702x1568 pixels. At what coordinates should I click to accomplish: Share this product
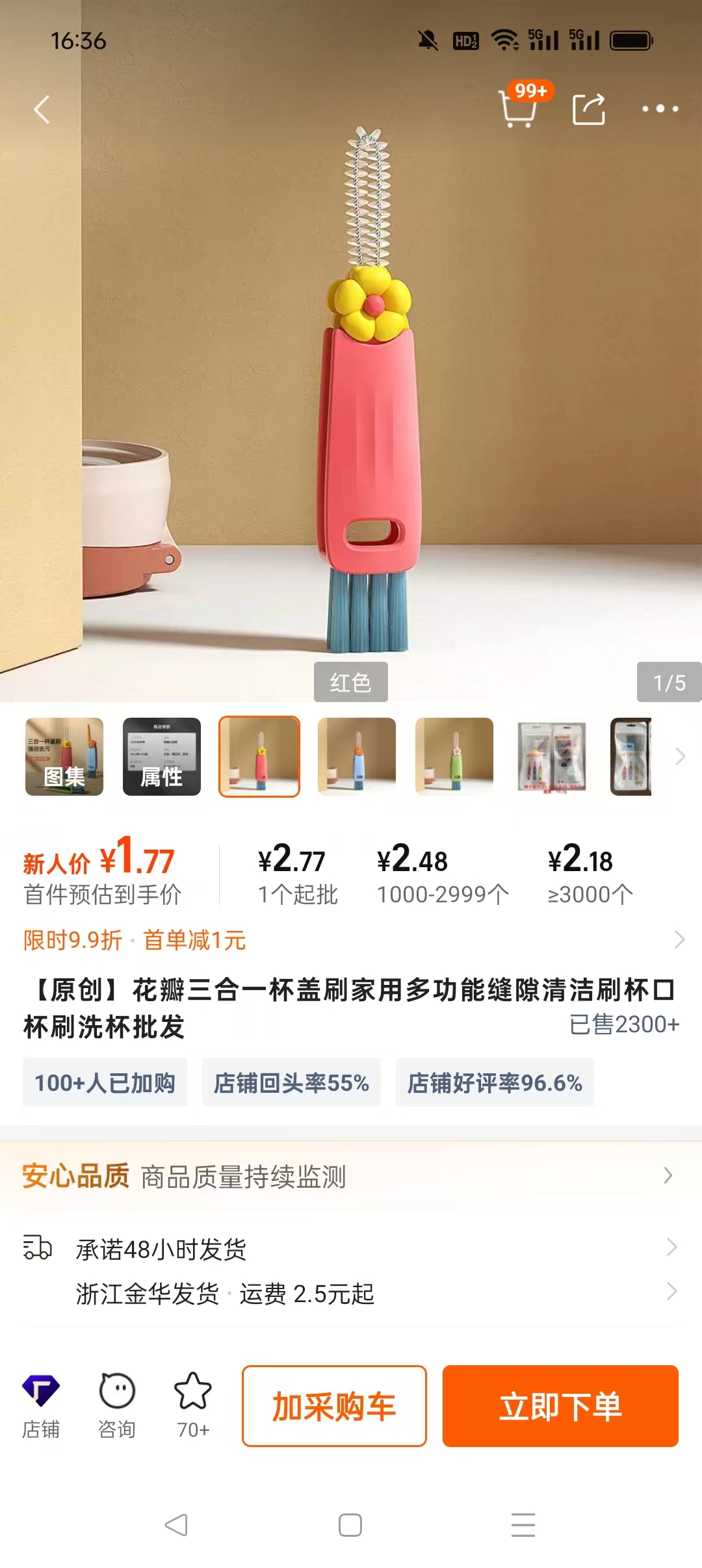(589, 109)
